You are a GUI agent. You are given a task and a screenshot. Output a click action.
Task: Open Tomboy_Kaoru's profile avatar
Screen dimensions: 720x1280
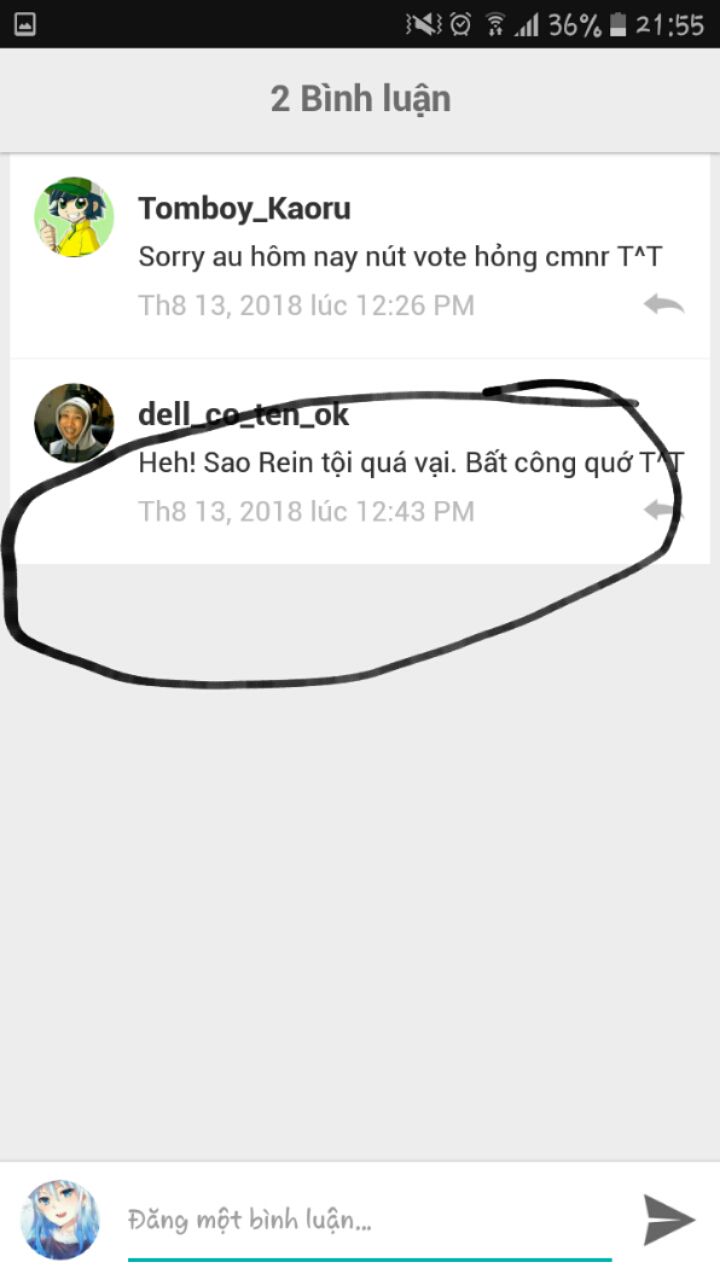click(x=74, y=218)
